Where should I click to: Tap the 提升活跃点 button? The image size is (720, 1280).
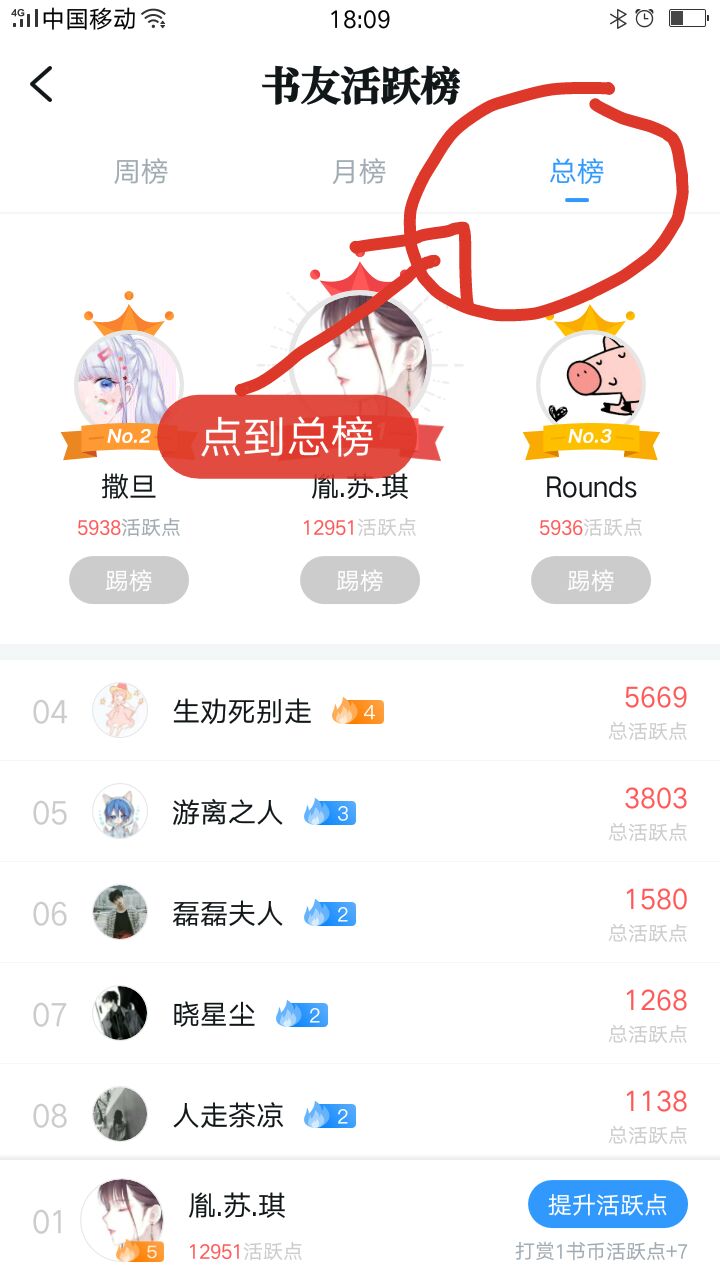(x=608, y=1204)
